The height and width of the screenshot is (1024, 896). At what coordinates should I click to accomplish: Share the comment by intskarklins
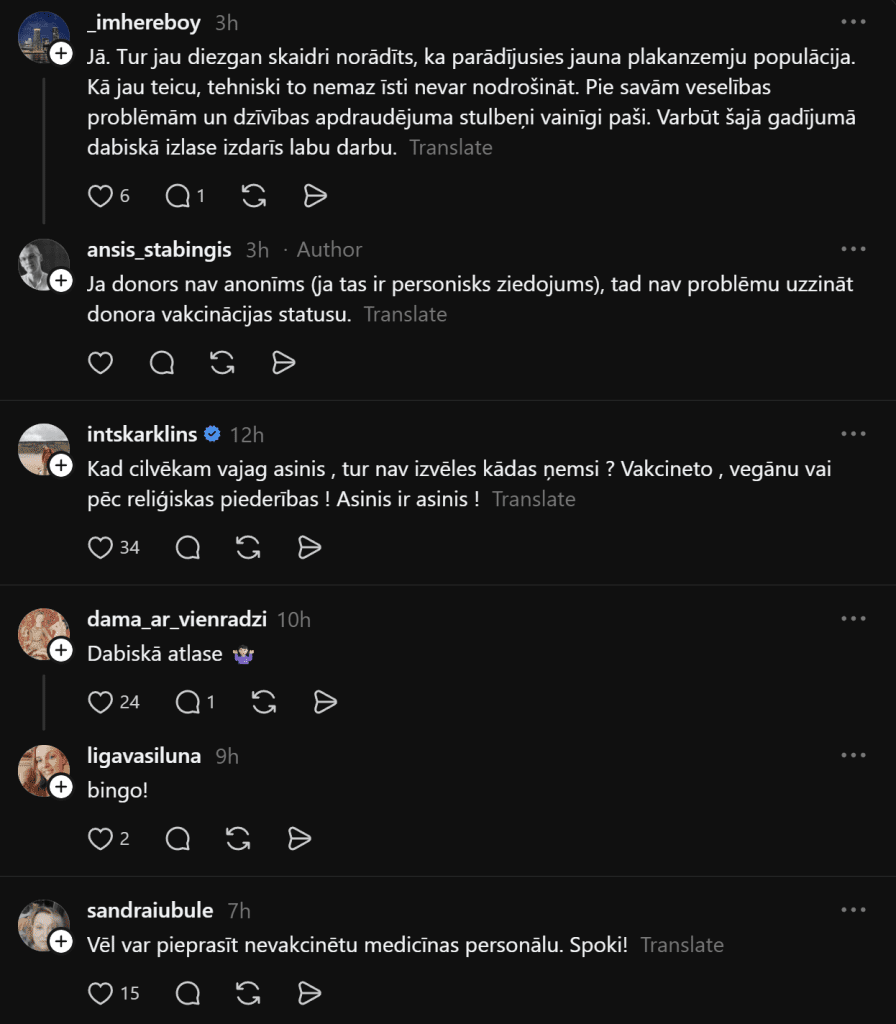(310, 547)
